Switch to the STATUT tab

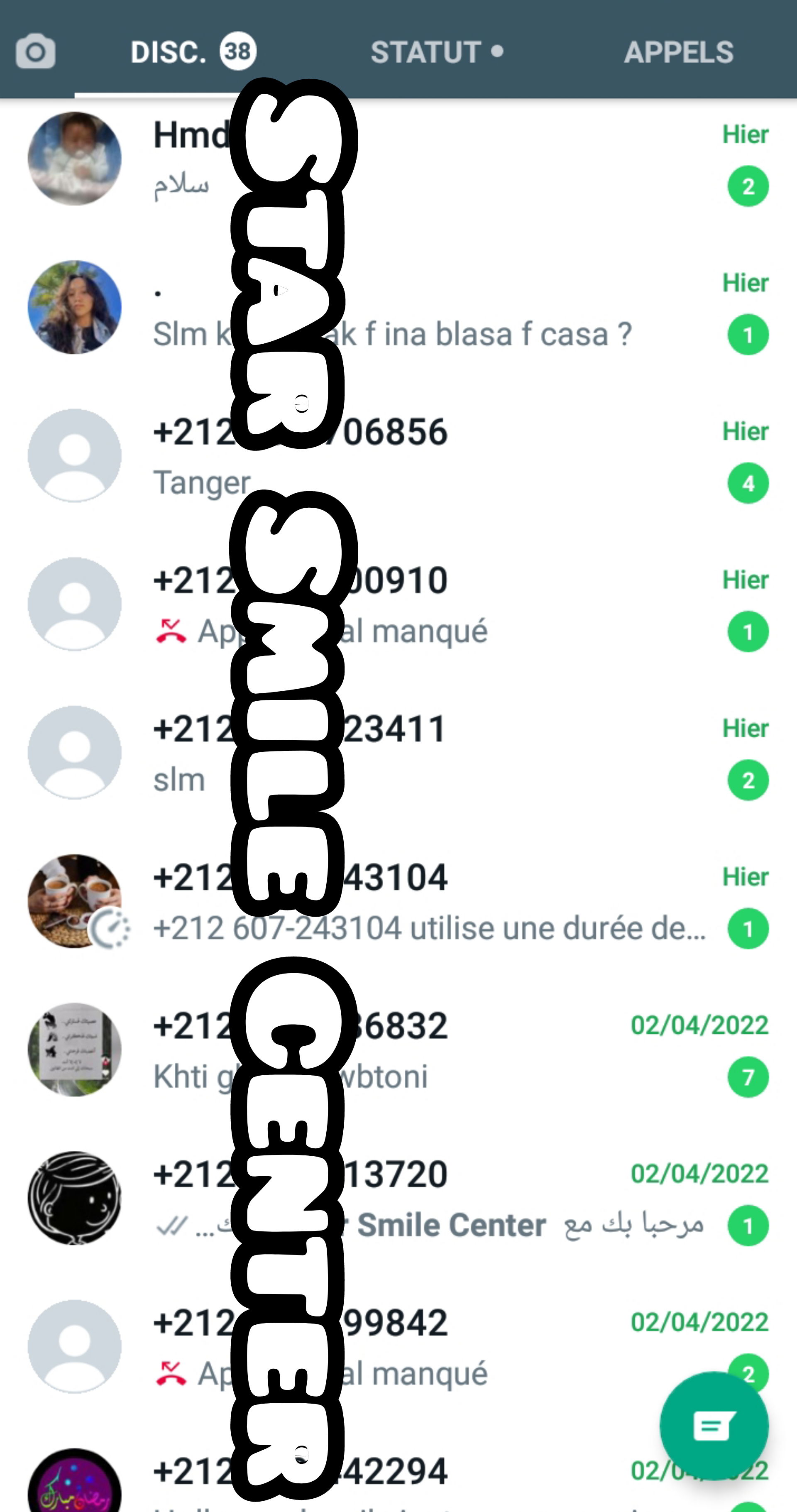[436, 51]
